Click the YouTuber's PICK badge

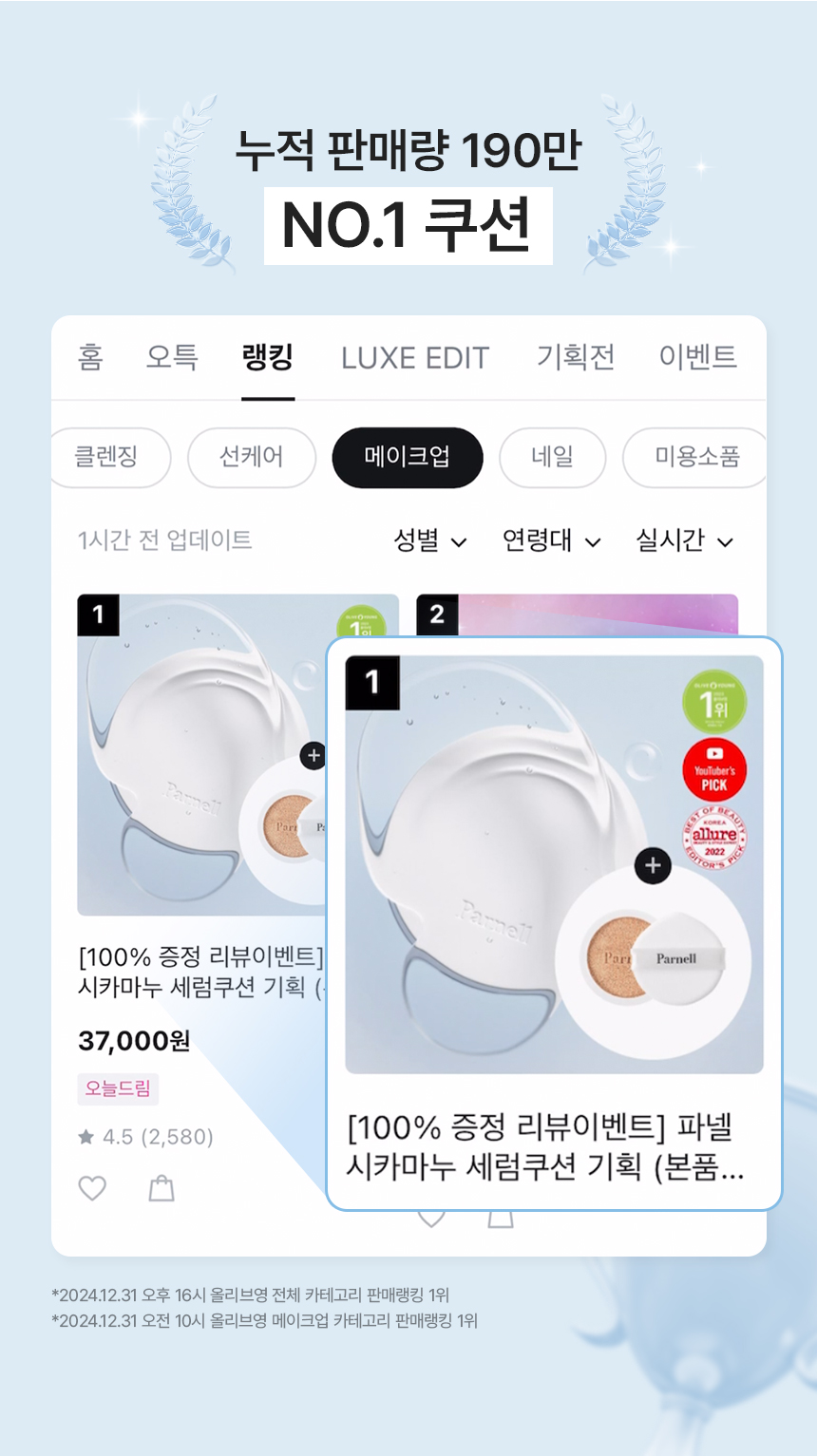(x=713, y=768)
